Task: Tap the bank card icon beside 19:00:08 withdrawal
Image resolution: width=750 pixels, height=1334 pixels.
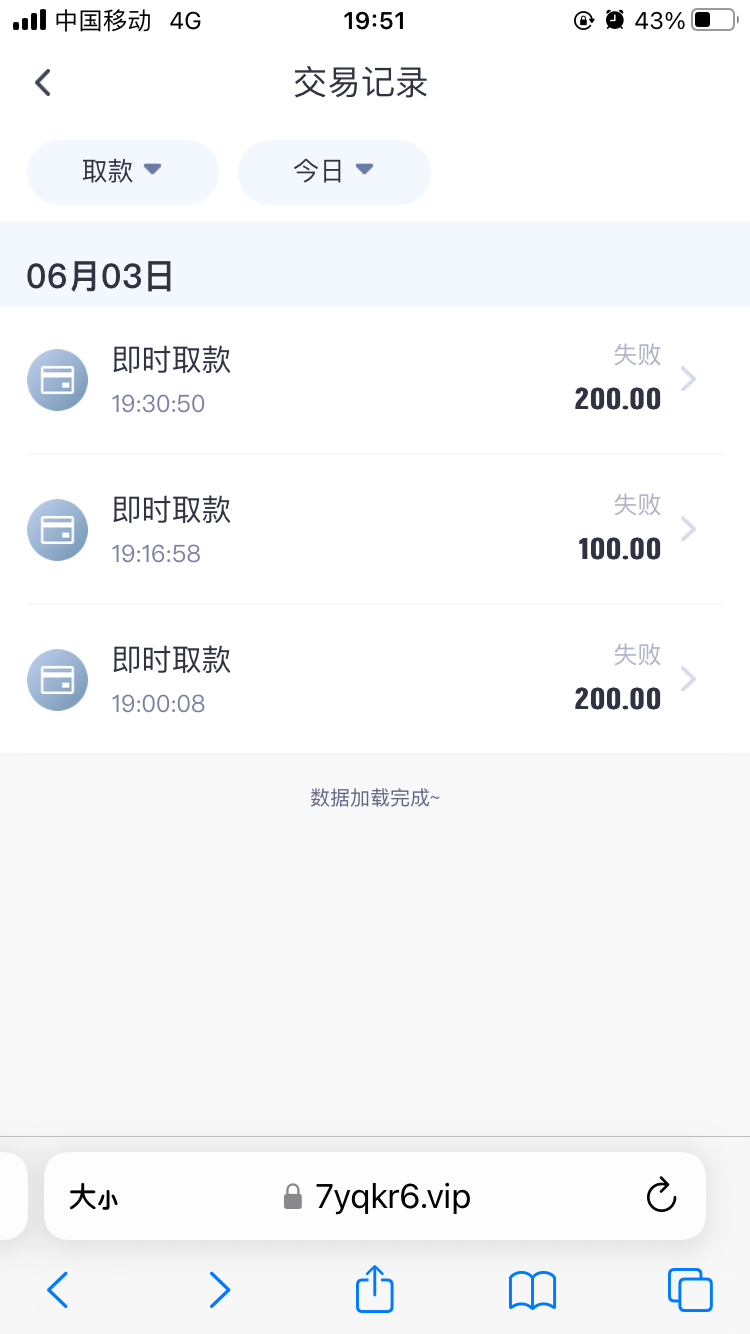Action: coord(57,680)
